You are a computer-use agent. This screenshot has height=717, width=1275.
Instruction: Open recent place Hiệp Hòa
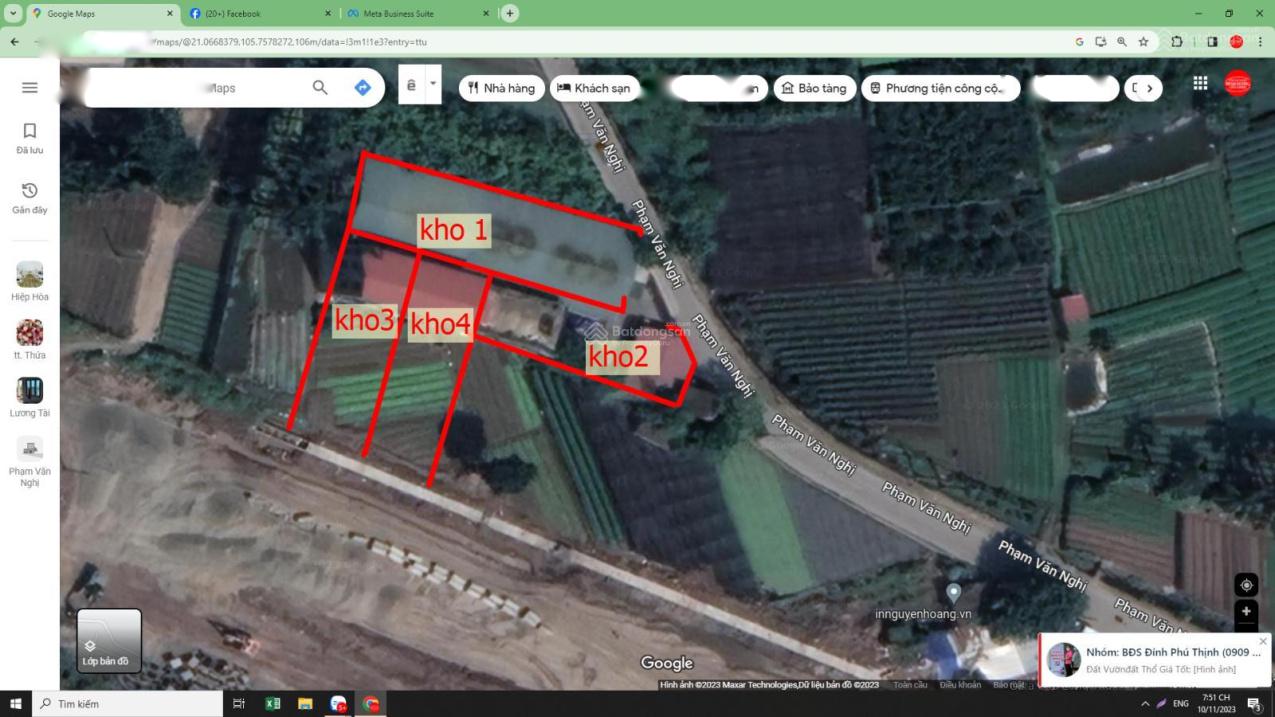30,281
